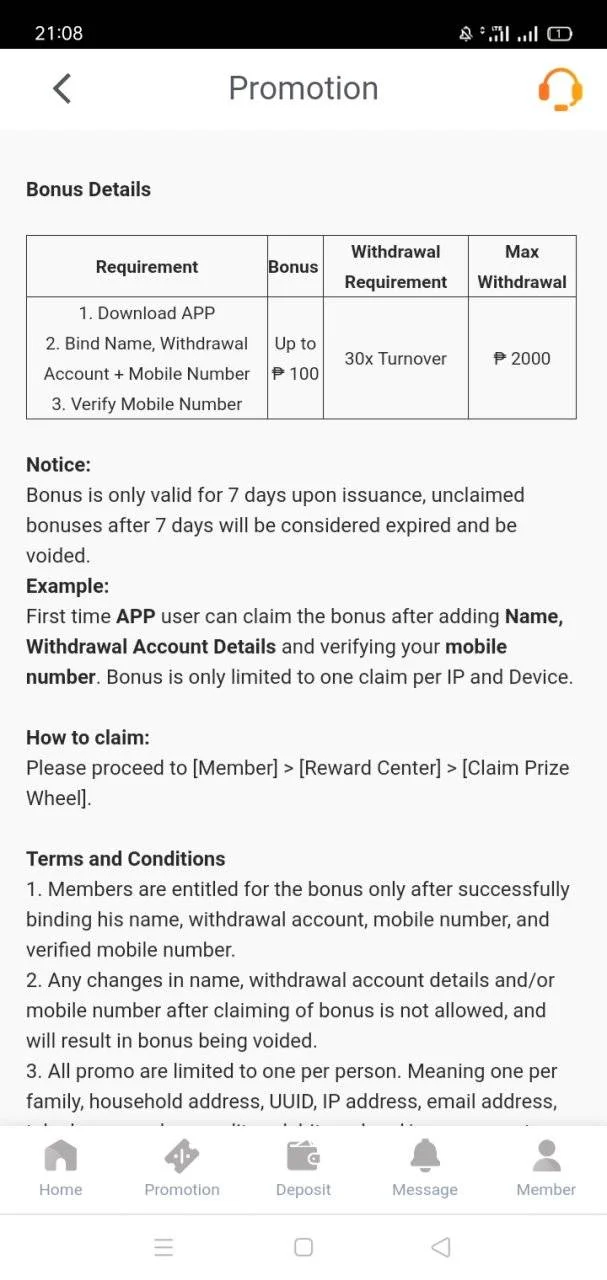The height and width of the screenshot is (1280, 607).
Task: Open customer support headset icon
Action: pyautogui.click(x=560, y=89)
